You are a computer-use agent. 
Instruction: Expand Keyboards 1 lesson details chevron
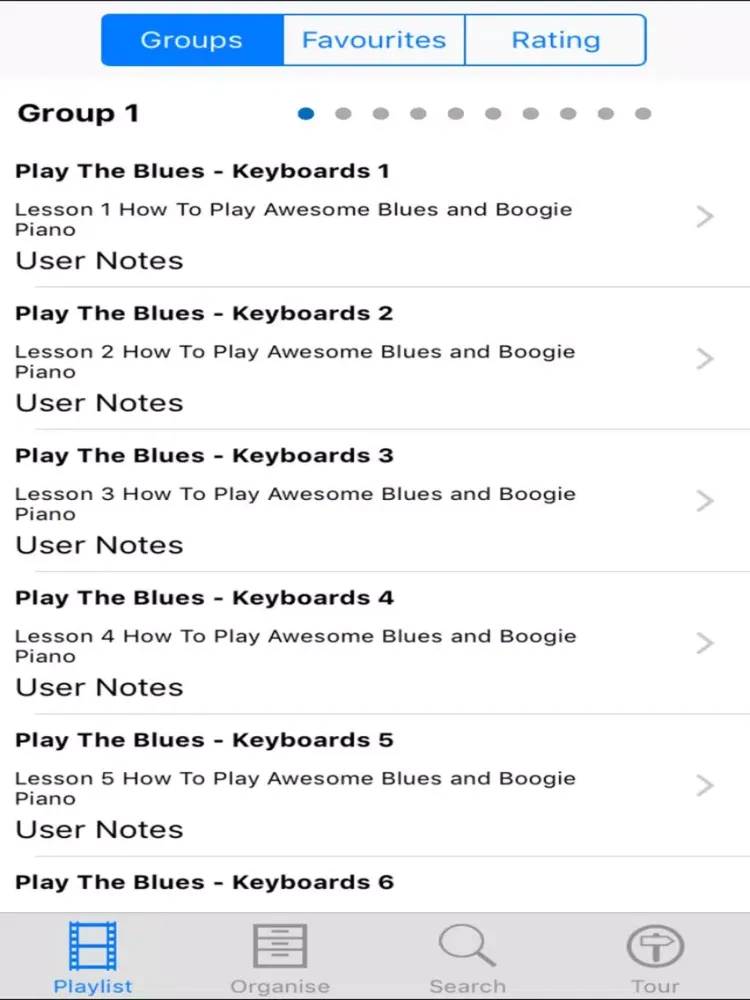point(704,216)
